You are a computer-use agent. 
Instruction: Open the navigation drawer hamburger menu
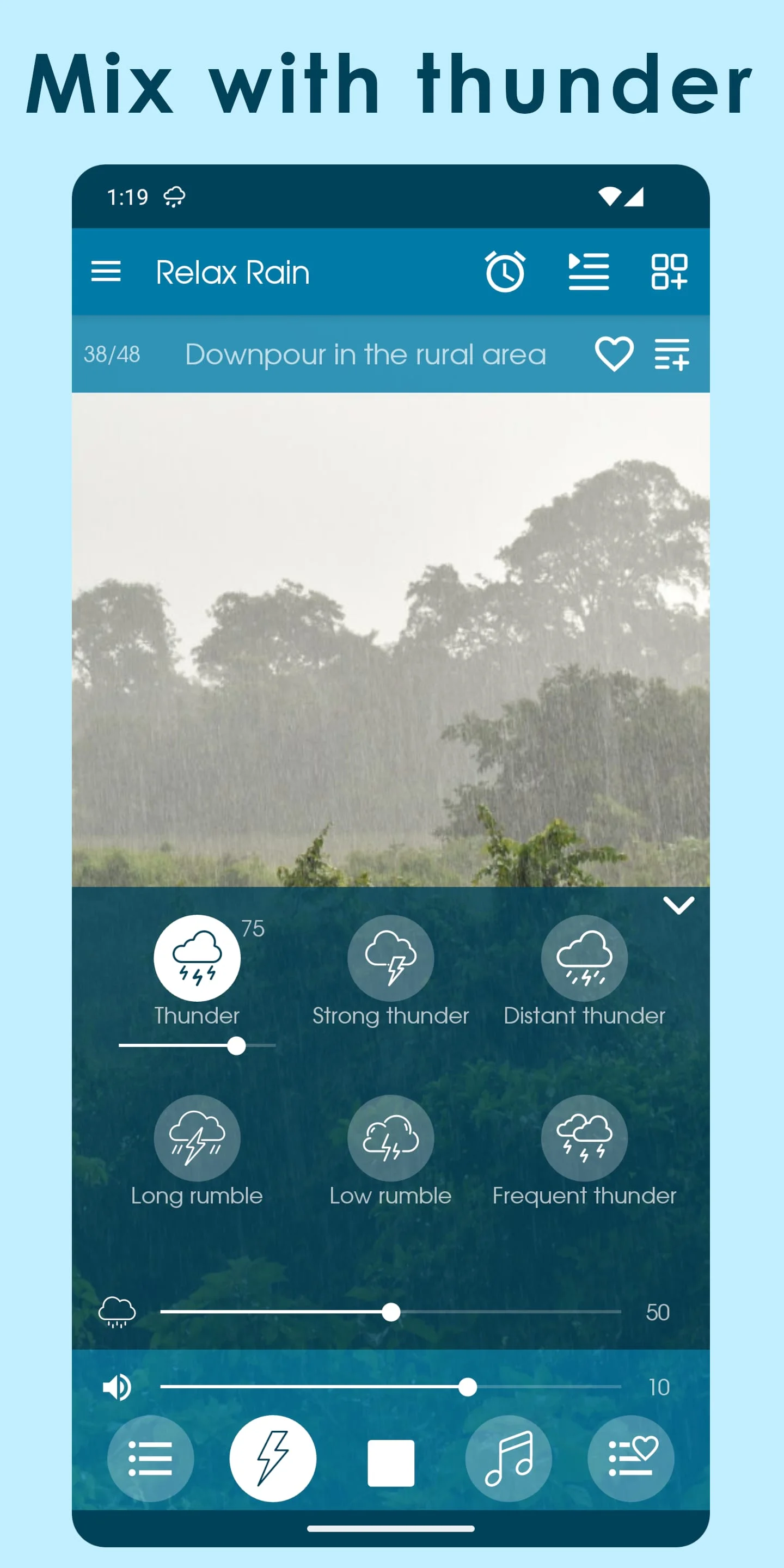point(106,272)
